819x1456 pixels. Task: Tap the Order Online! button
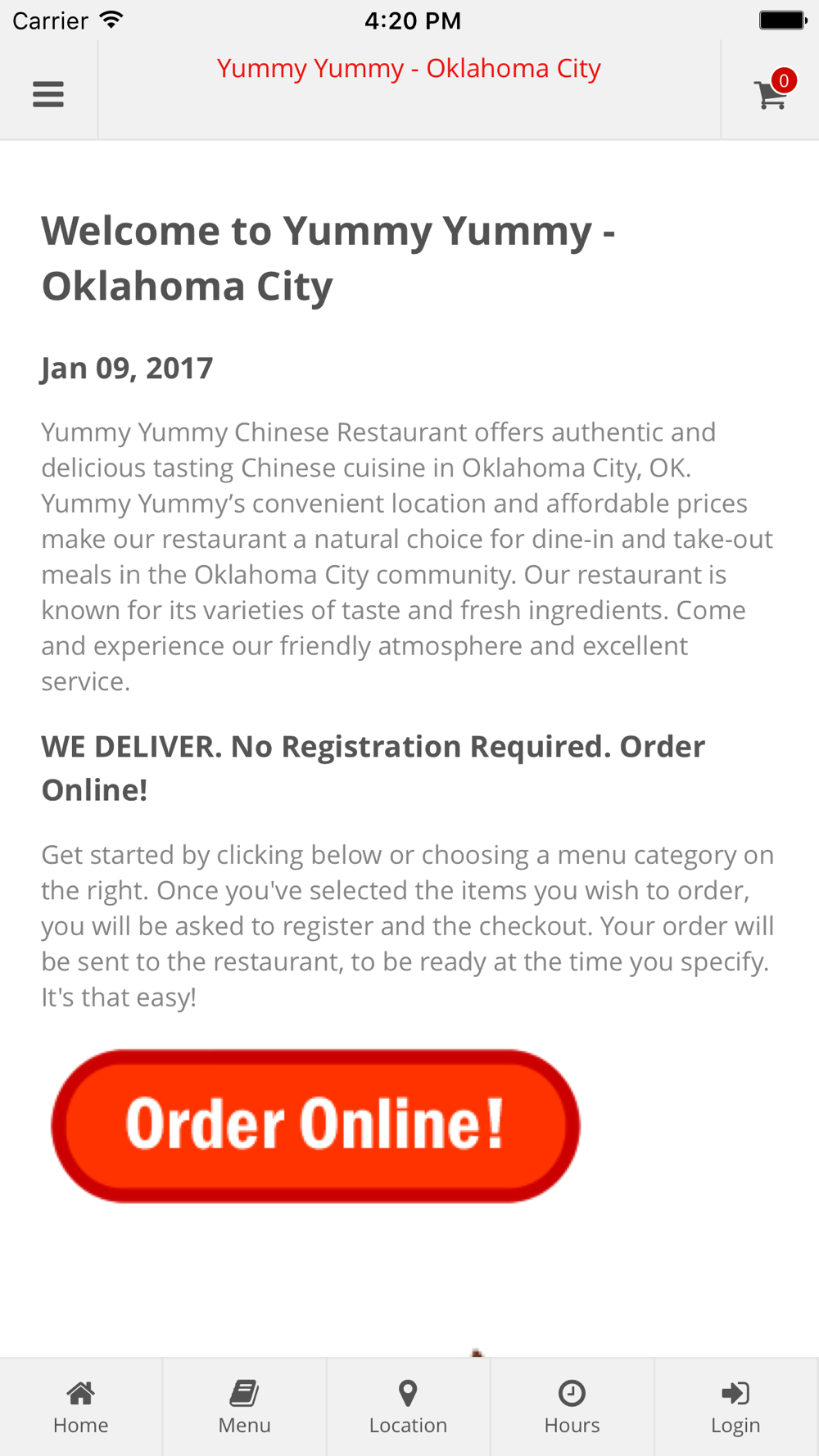(315, 1125)
